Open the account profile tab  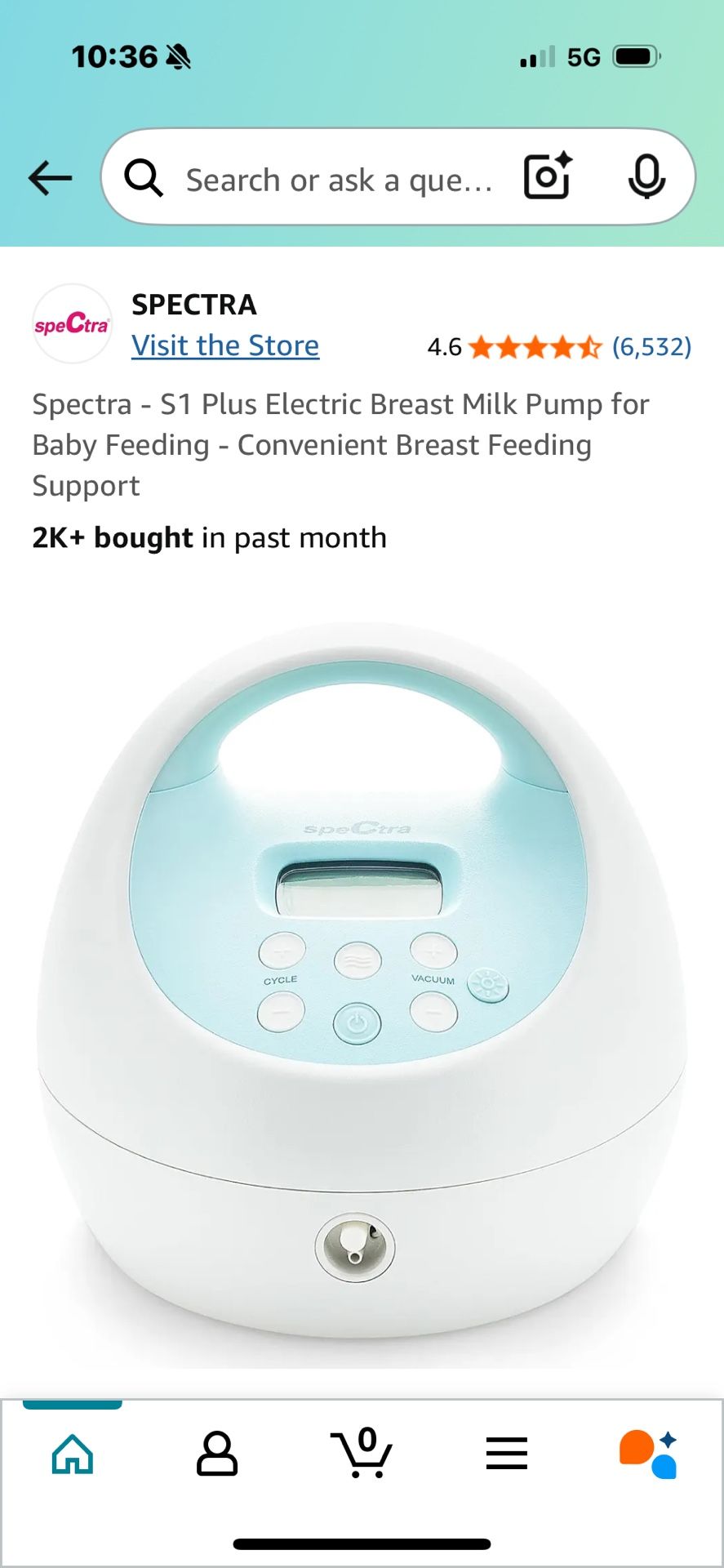click(x=217, y=1454)
